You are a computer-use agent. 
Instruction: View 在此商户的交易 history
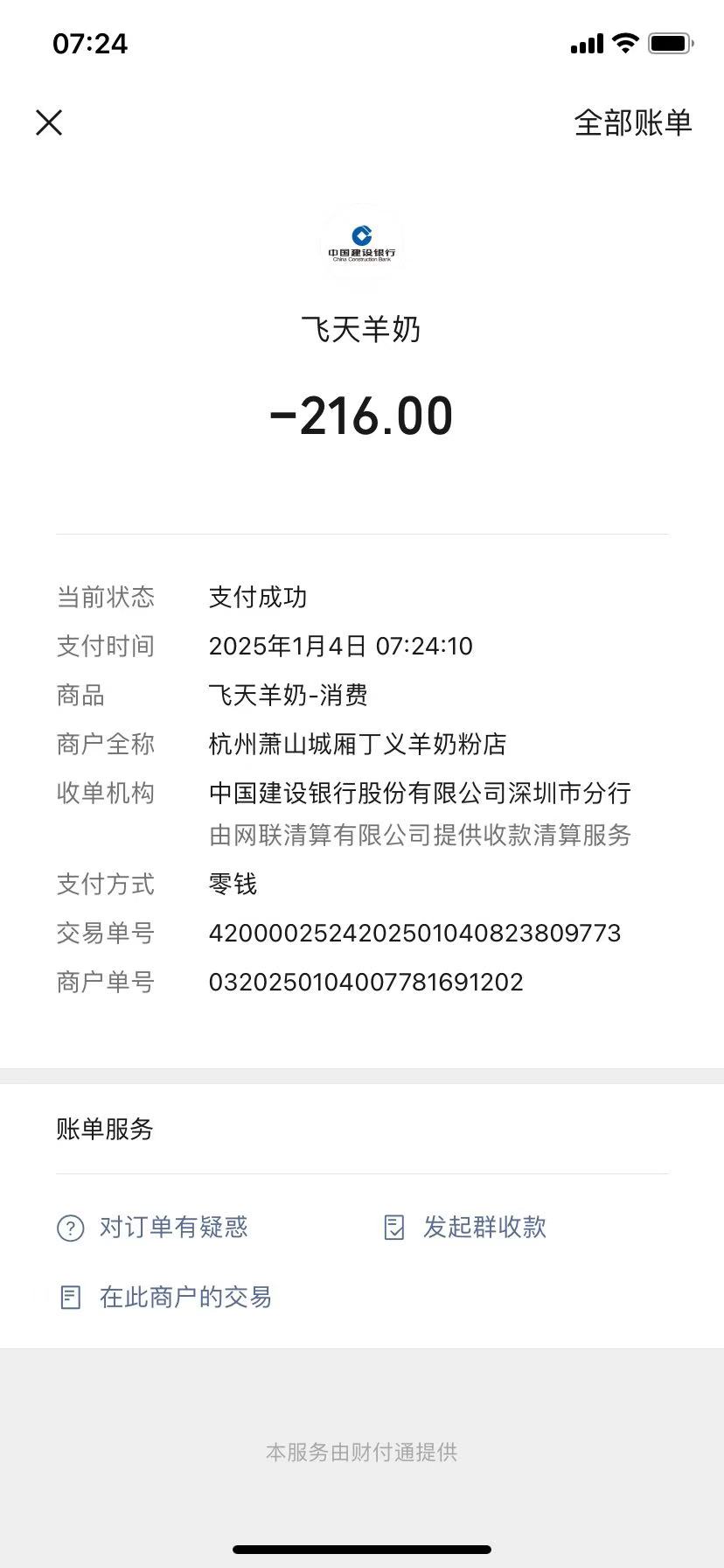[x=166, y=1297]
